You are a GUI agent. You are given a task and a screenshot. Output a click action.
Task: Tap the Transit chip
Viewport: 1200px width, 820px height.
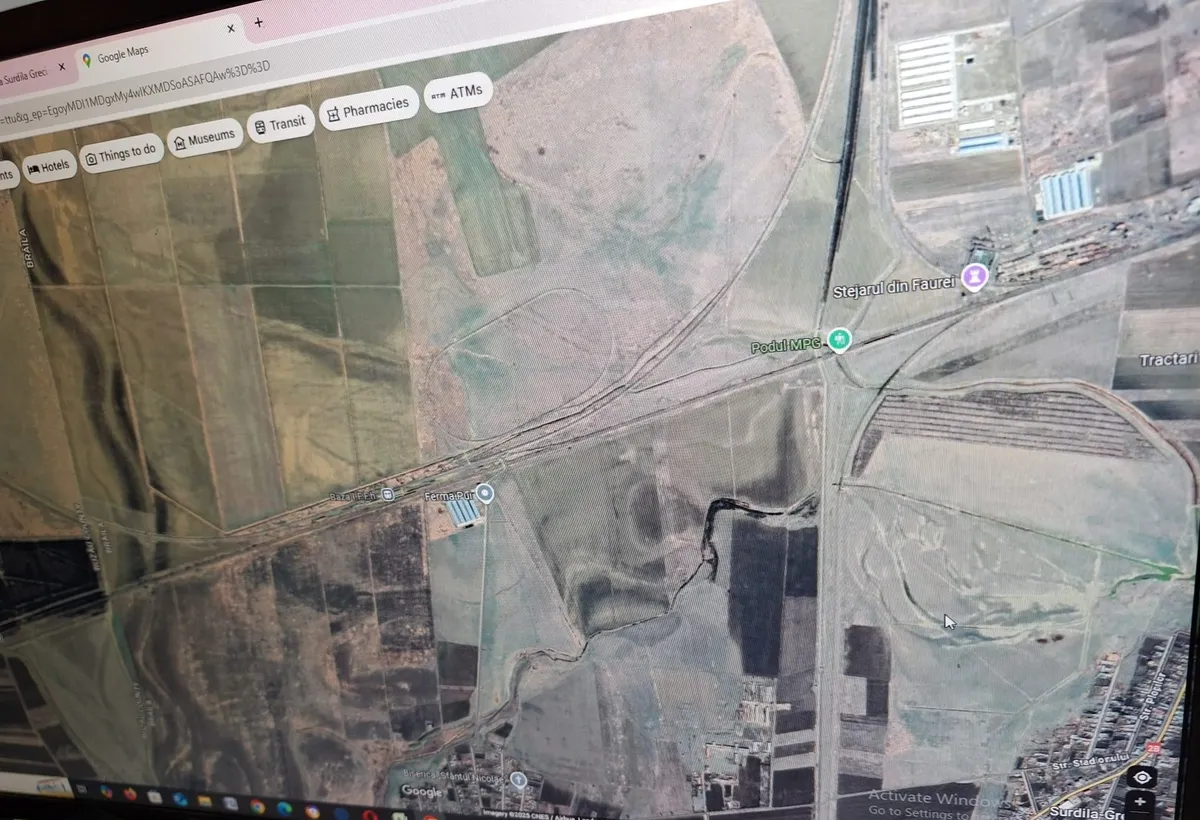click(280, 124)
